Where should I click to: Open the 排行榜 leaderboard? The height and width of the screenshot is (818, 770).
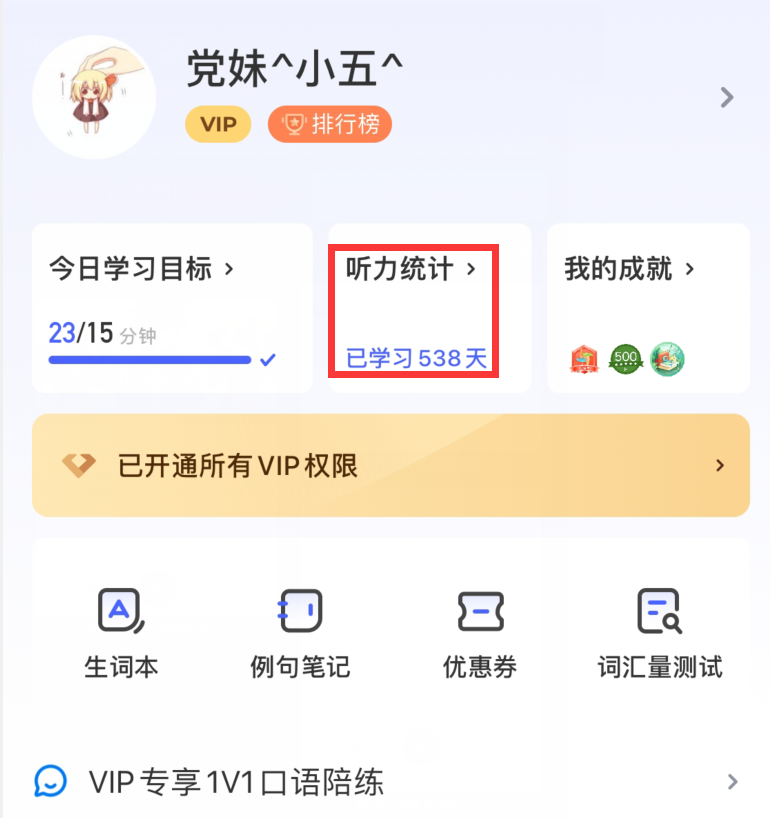[x=330, y=124]
